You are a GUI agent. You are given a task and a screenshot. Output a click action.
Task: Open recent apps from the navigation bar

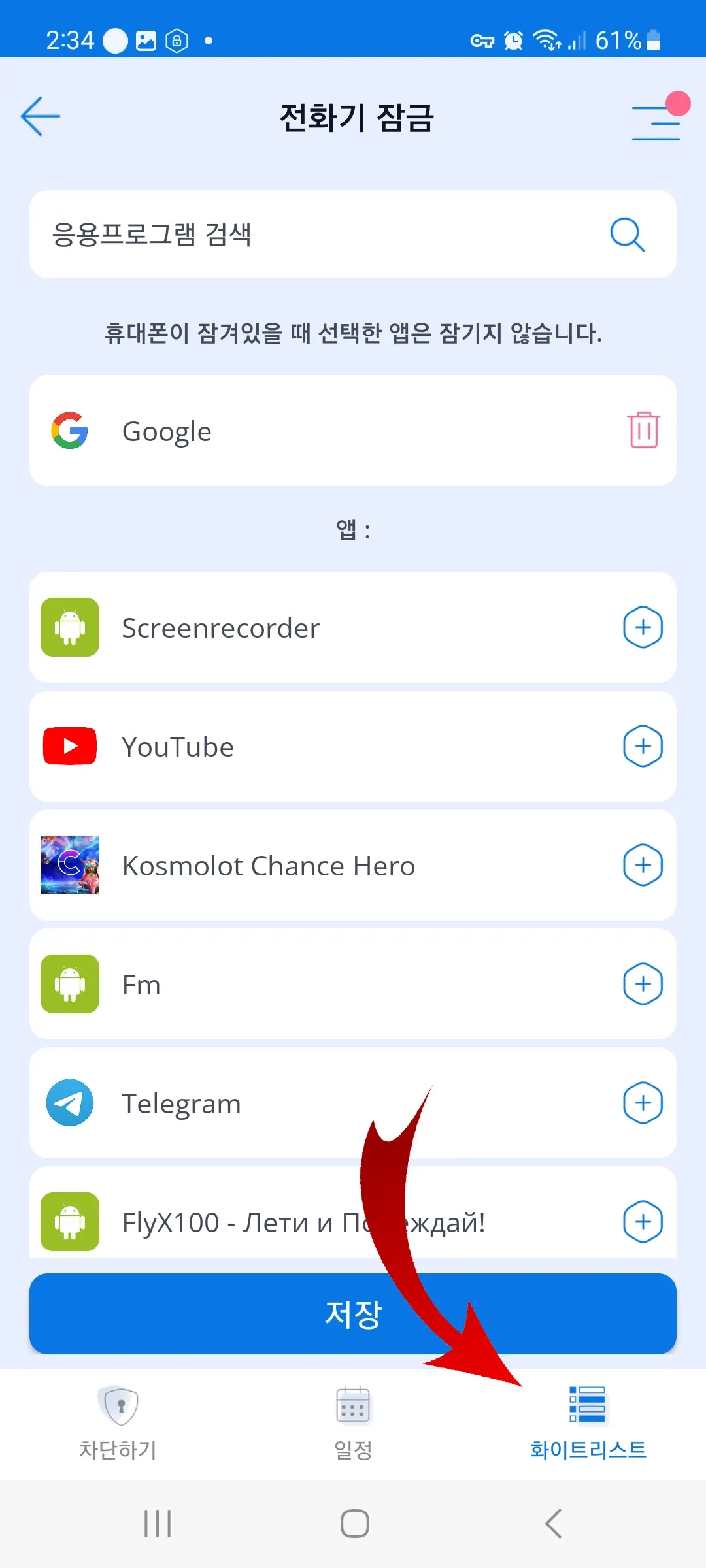tap(158, 1524)
